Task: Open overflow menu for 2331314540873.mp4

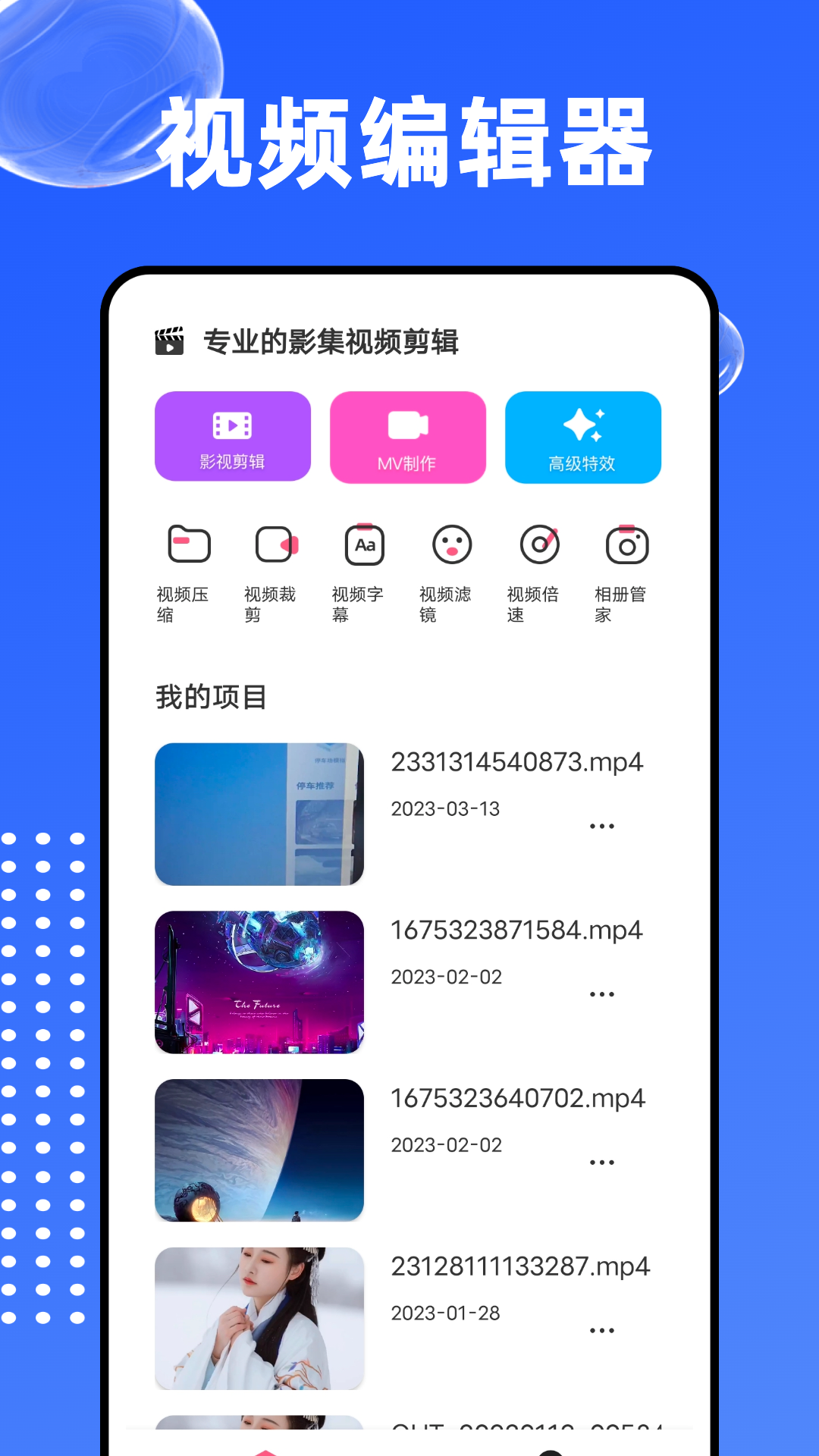Action: (603, 824)
